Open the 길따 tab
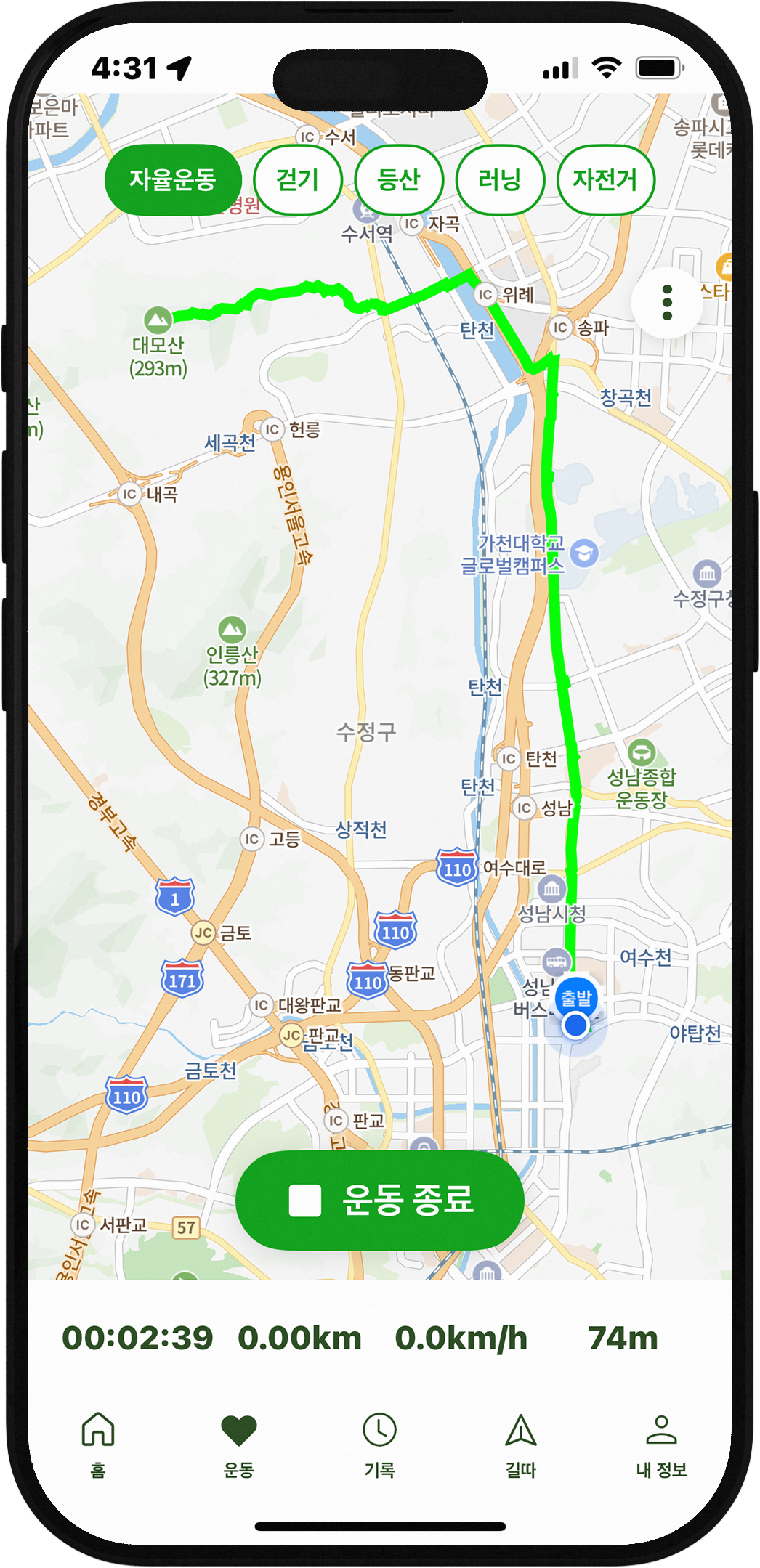Image resolution: width=760 pixels, height=1568 pixels. pyautogui.click(x=520, y=1442)
